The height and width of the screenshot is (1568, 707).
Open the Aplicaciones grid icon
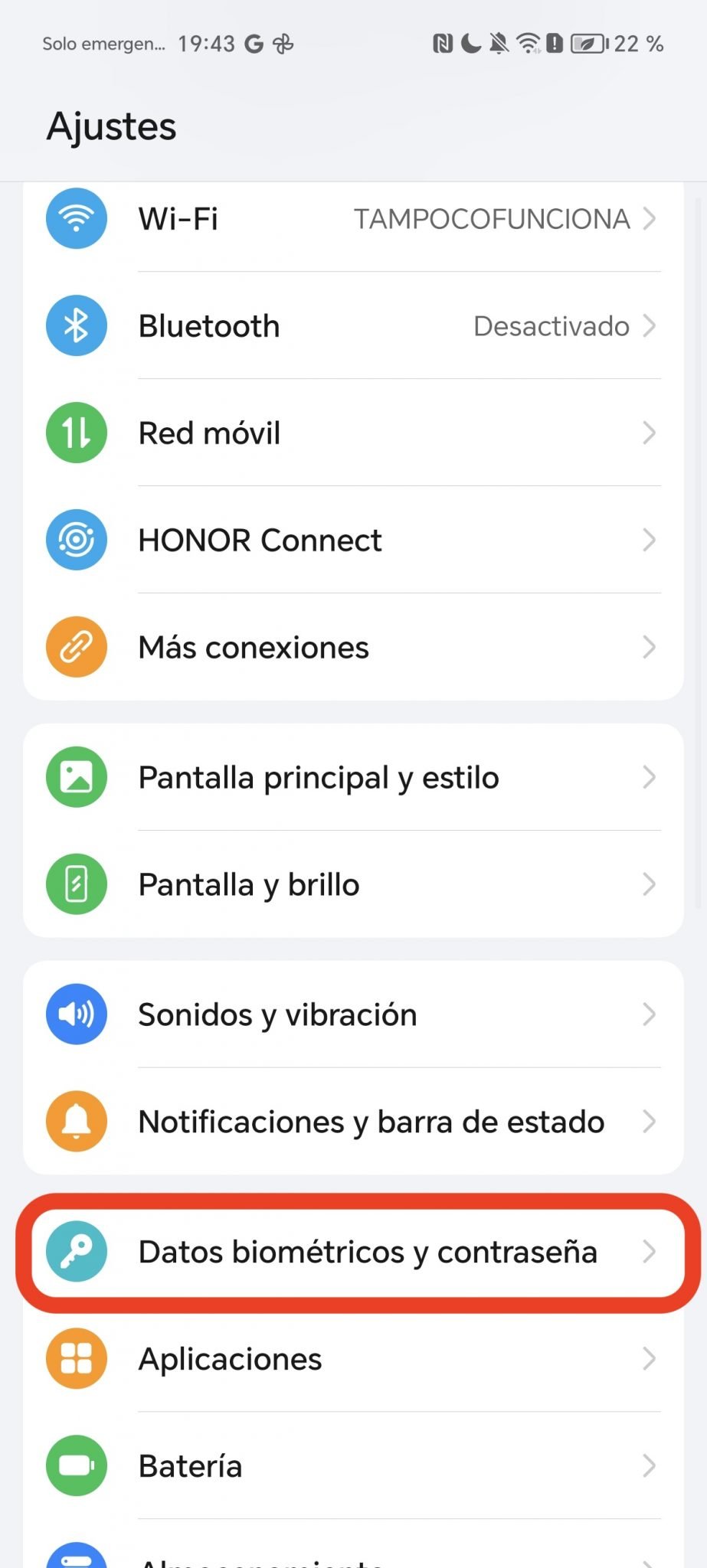tap(75, 1358)
